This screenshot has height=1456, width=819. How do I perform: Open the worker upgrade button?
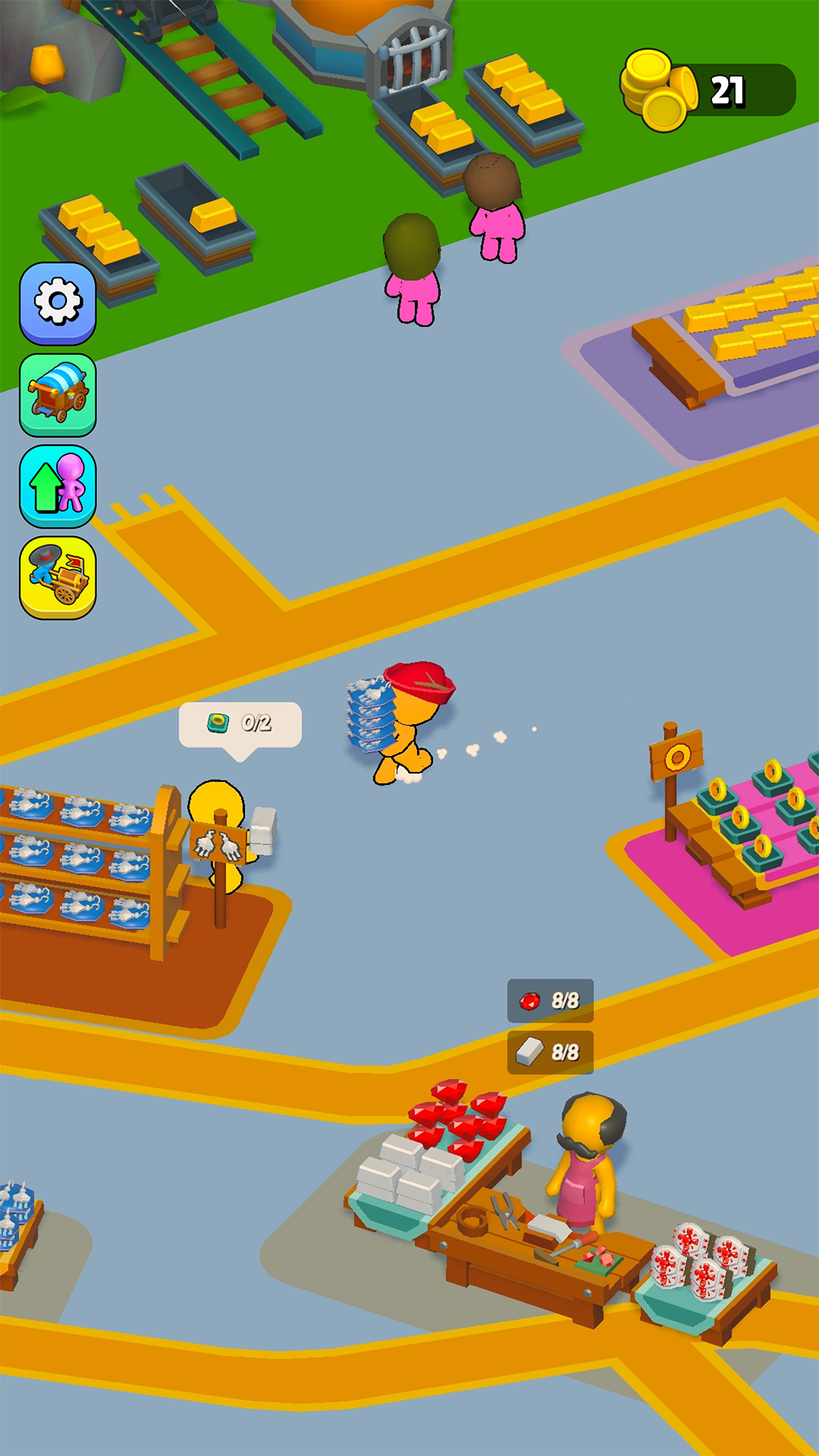pyautogui.click(x=58, y=485)
